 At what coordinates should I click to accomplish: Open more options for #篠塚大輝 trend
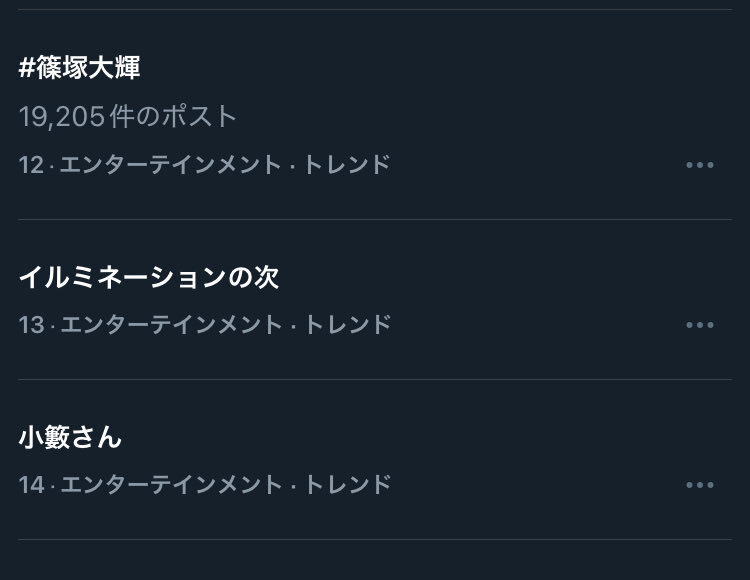[700, 165]
